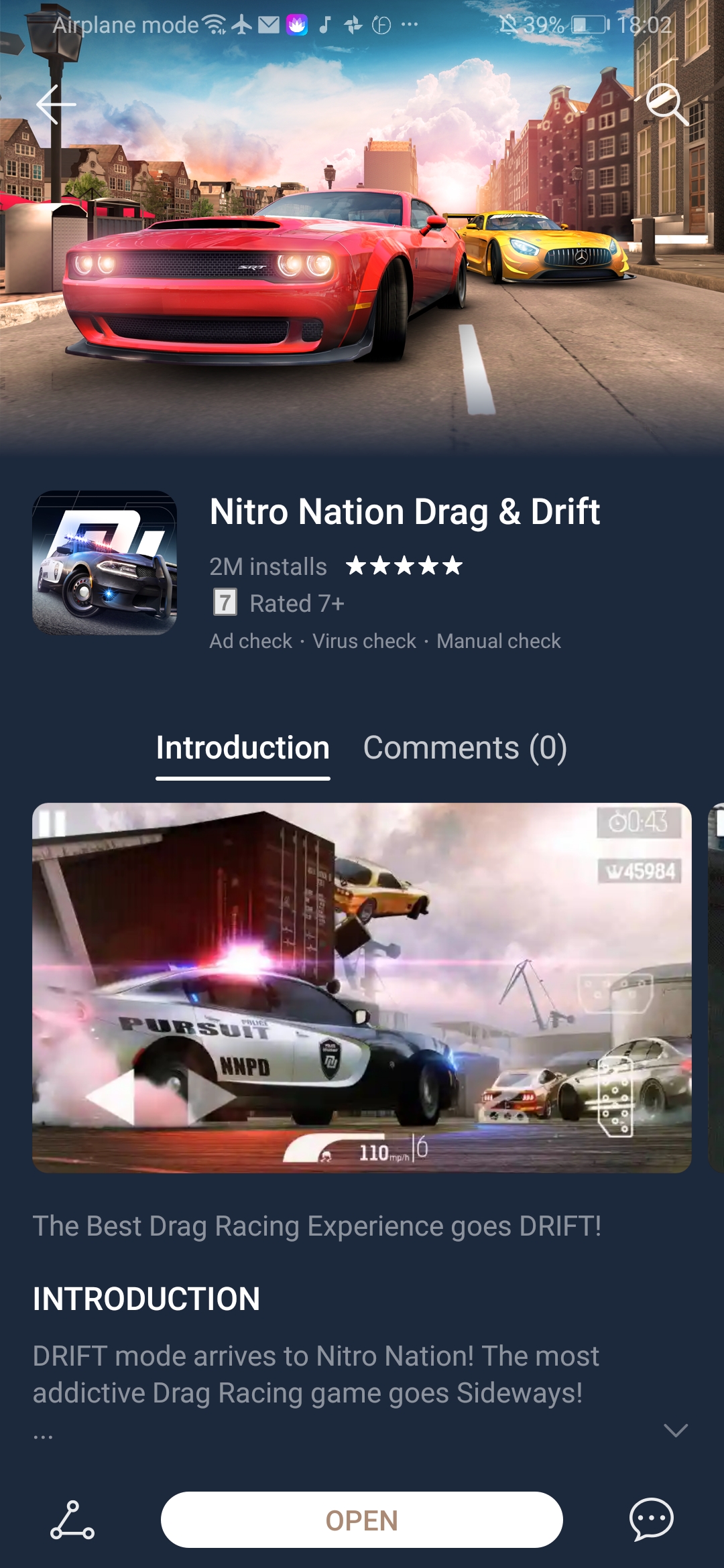Go back using the top-left arrow
This screenshot has width=724, height=1568.
coord(55,105)
